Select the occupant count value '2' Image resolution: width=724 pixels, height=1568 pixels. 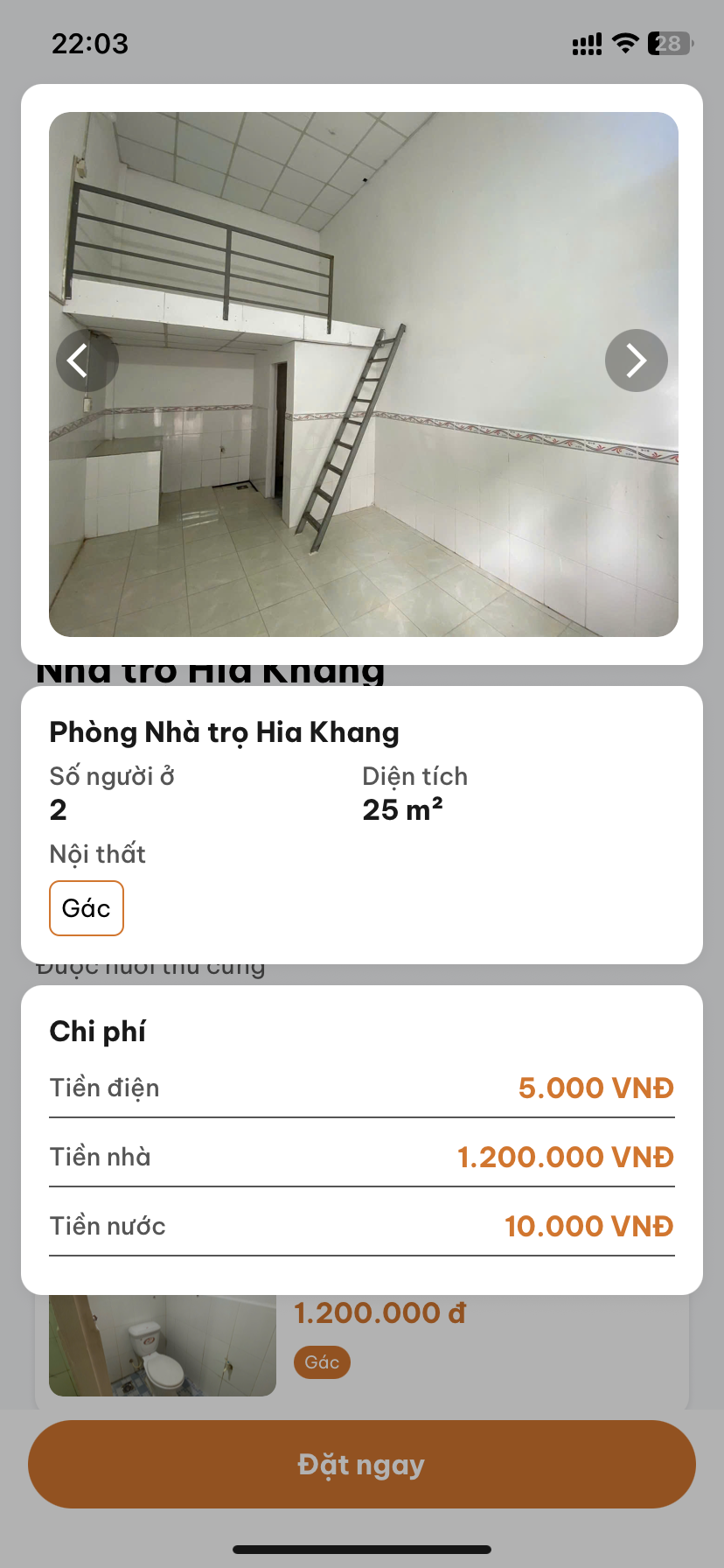coord(58,810)
